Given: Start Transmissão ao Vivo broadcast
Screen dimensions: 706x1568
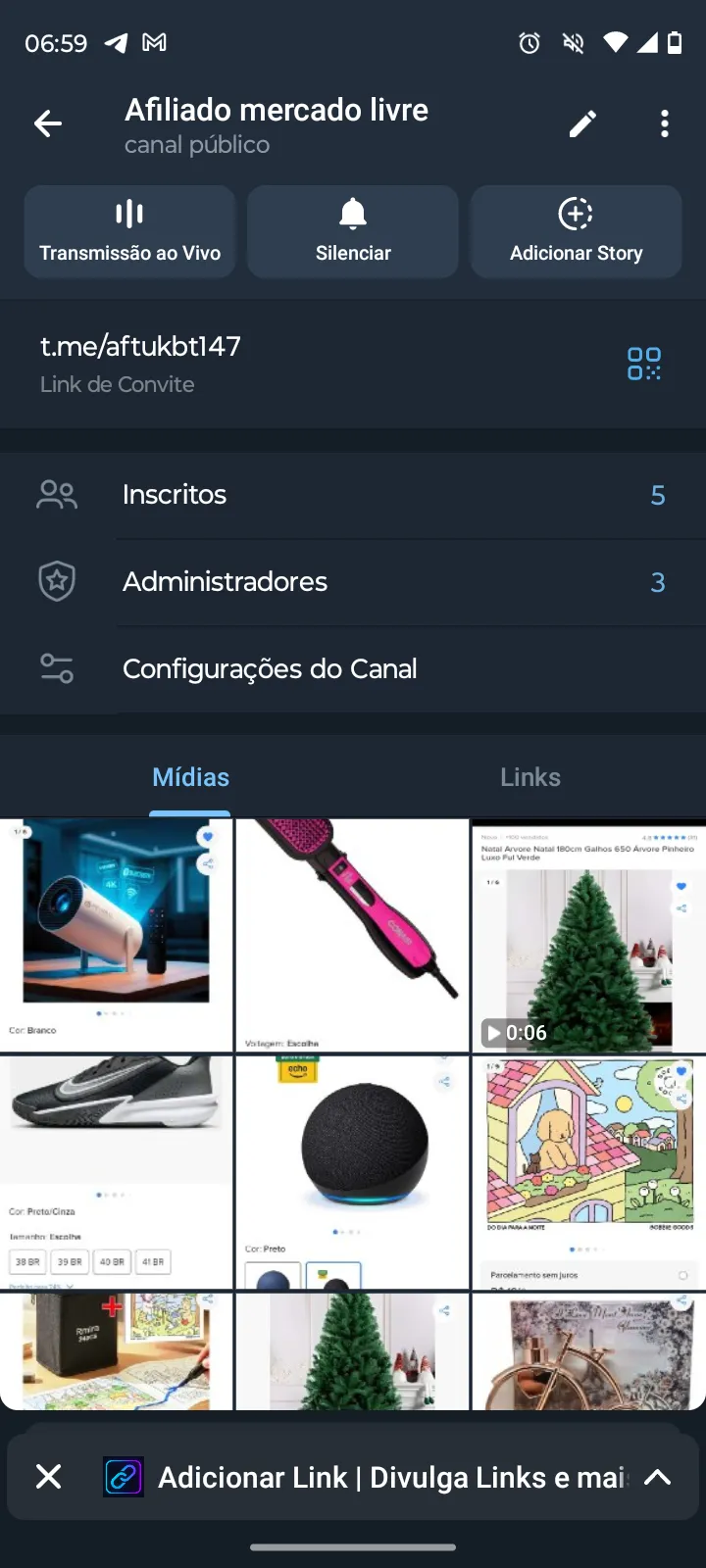Looking at the screenshot, I should pyautogui.click(x=129, y=232).
